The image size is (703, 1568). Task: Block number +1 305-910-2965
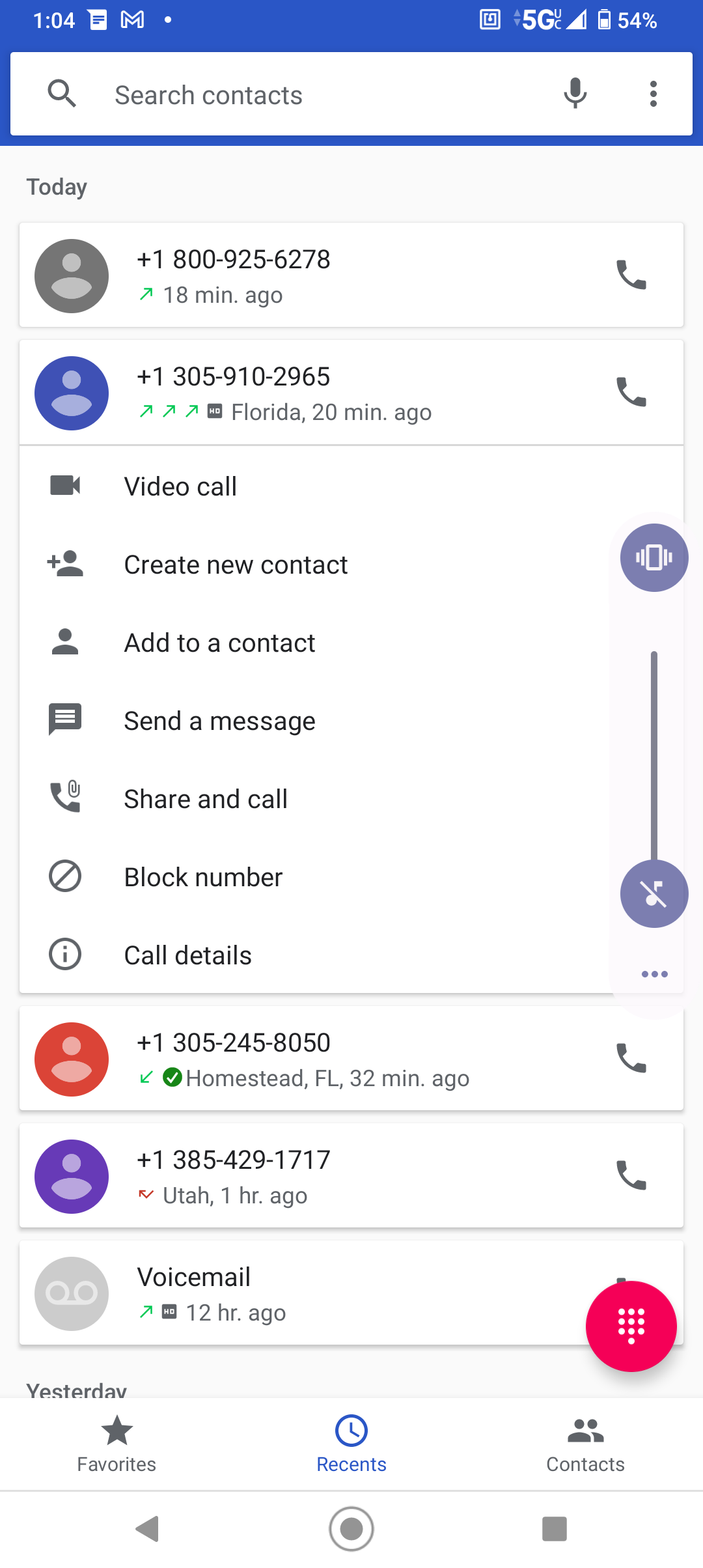click(203, 877)
